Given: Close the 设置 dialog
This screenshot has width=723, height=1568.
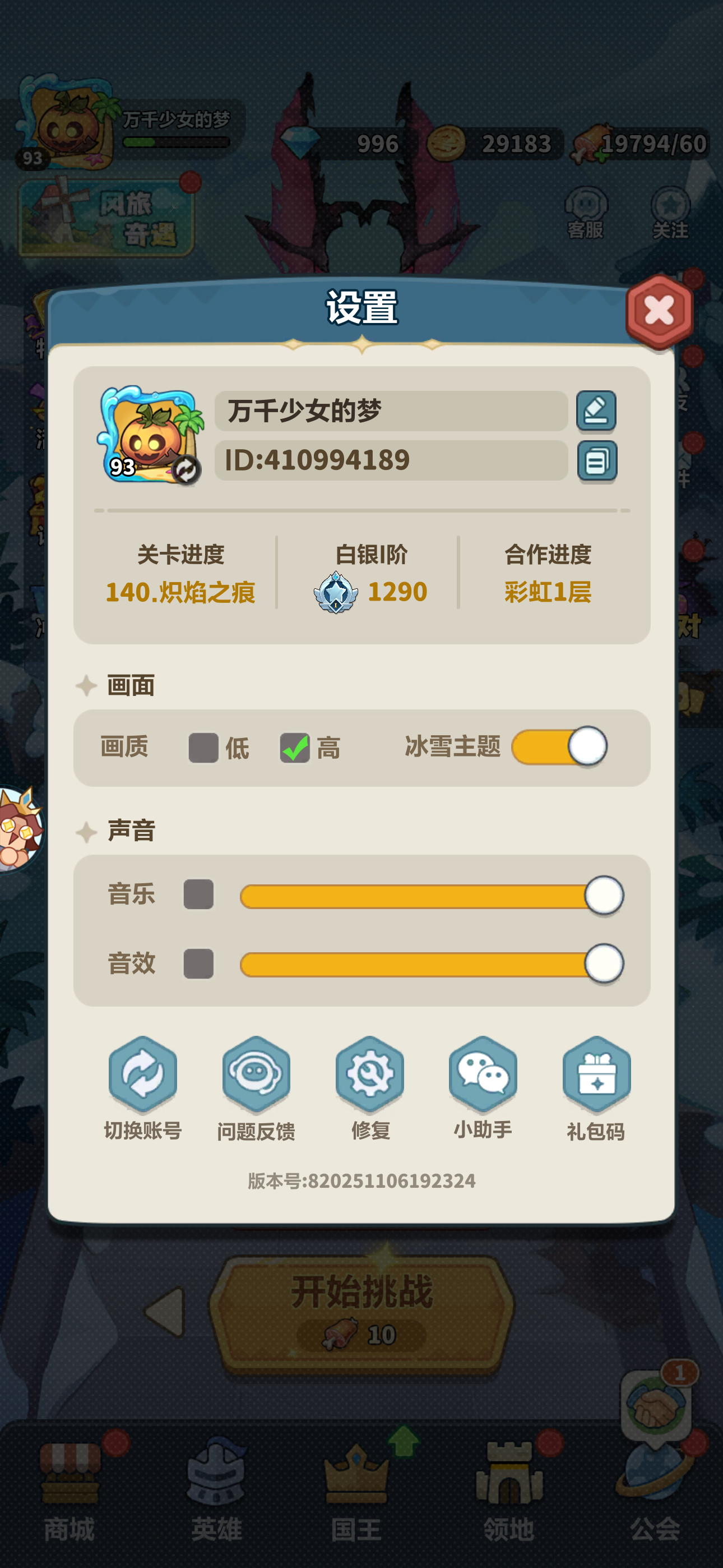Looking at the screenshot, I should [x=659, y=311].
